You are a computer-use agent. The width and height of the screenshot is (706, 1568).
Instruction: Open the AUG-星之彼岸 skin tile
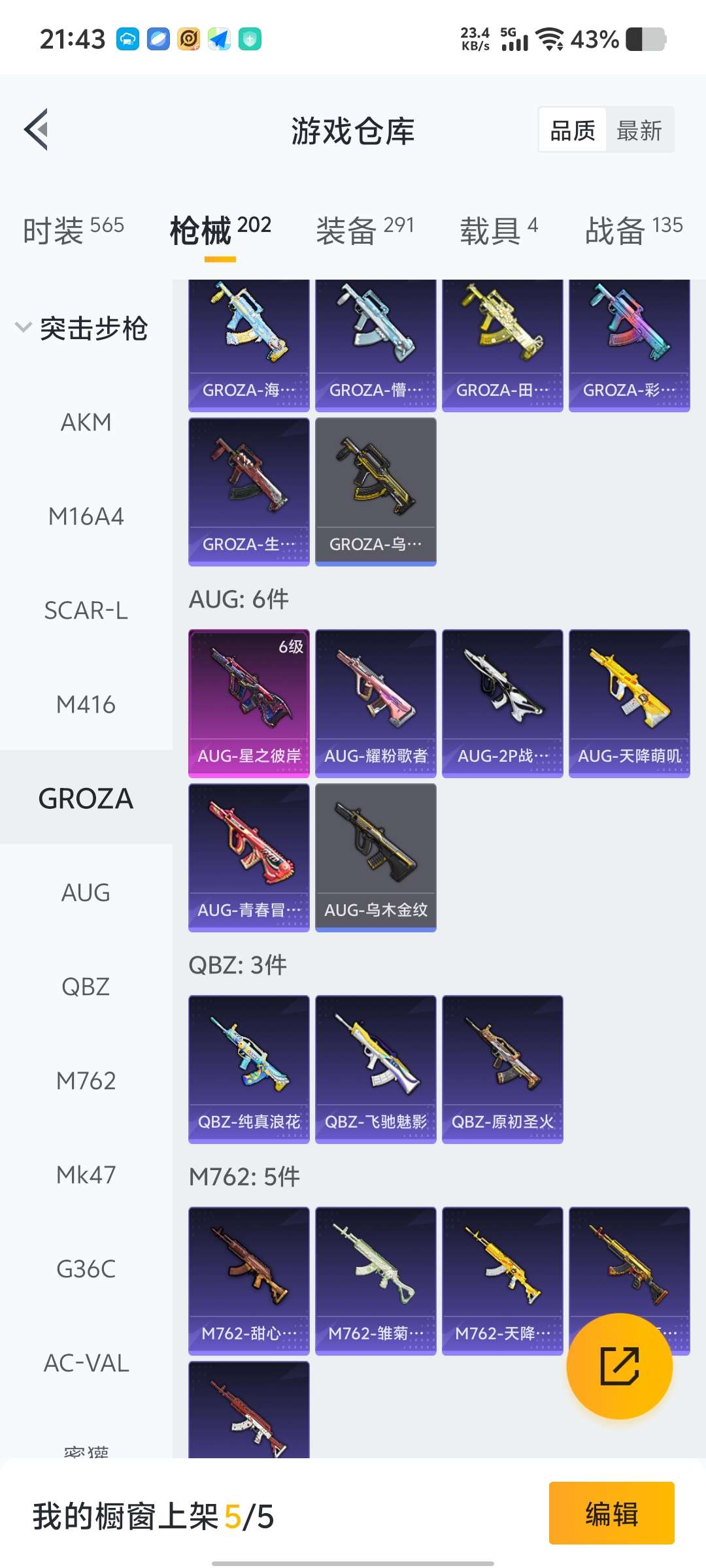(249, 704)
